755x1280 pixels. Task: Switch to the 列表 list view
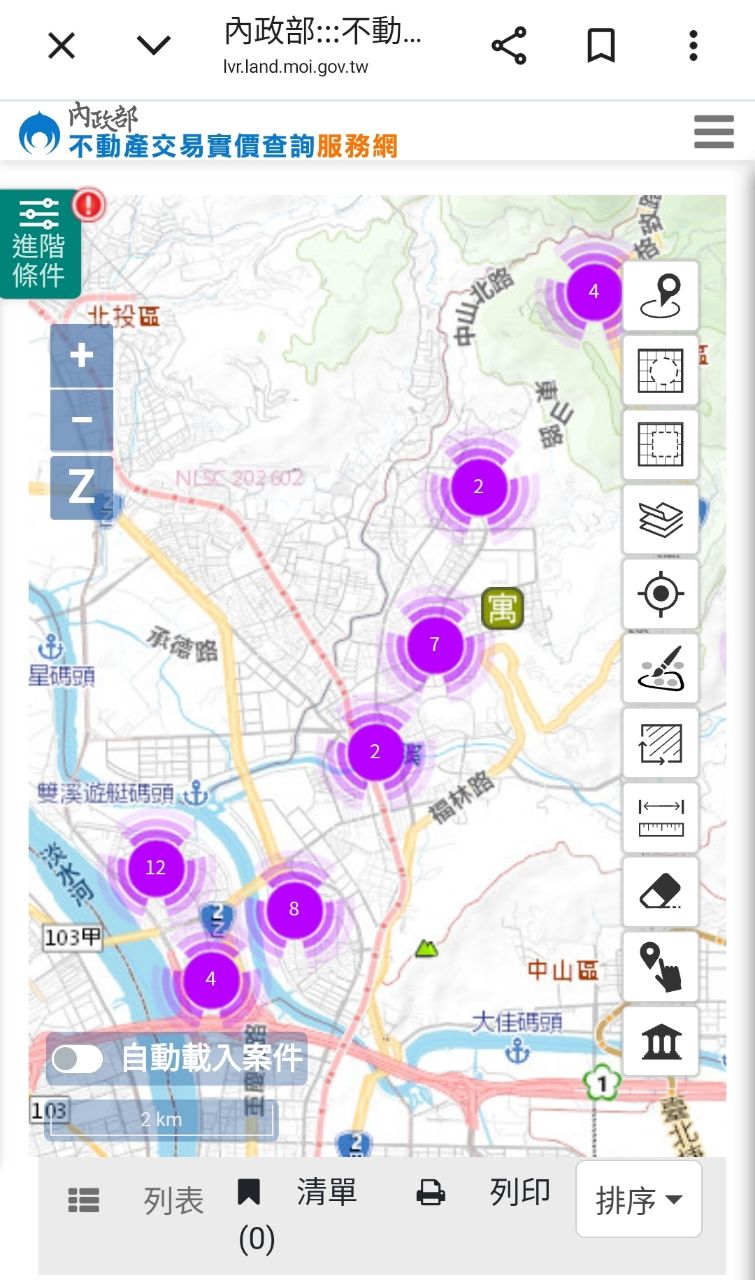137,1200
